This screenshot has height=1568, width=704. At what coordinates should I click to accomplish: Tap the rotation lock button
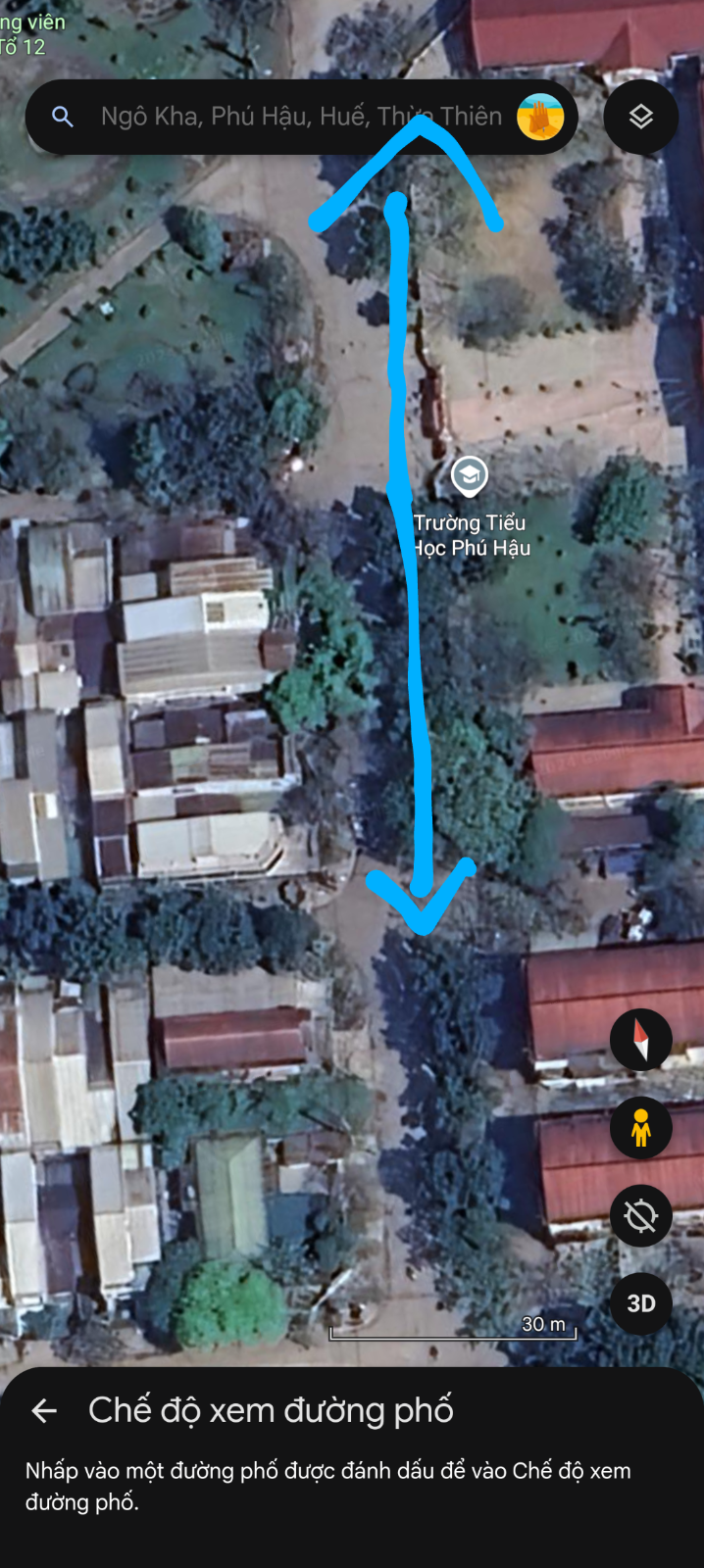click(641, 1216)
